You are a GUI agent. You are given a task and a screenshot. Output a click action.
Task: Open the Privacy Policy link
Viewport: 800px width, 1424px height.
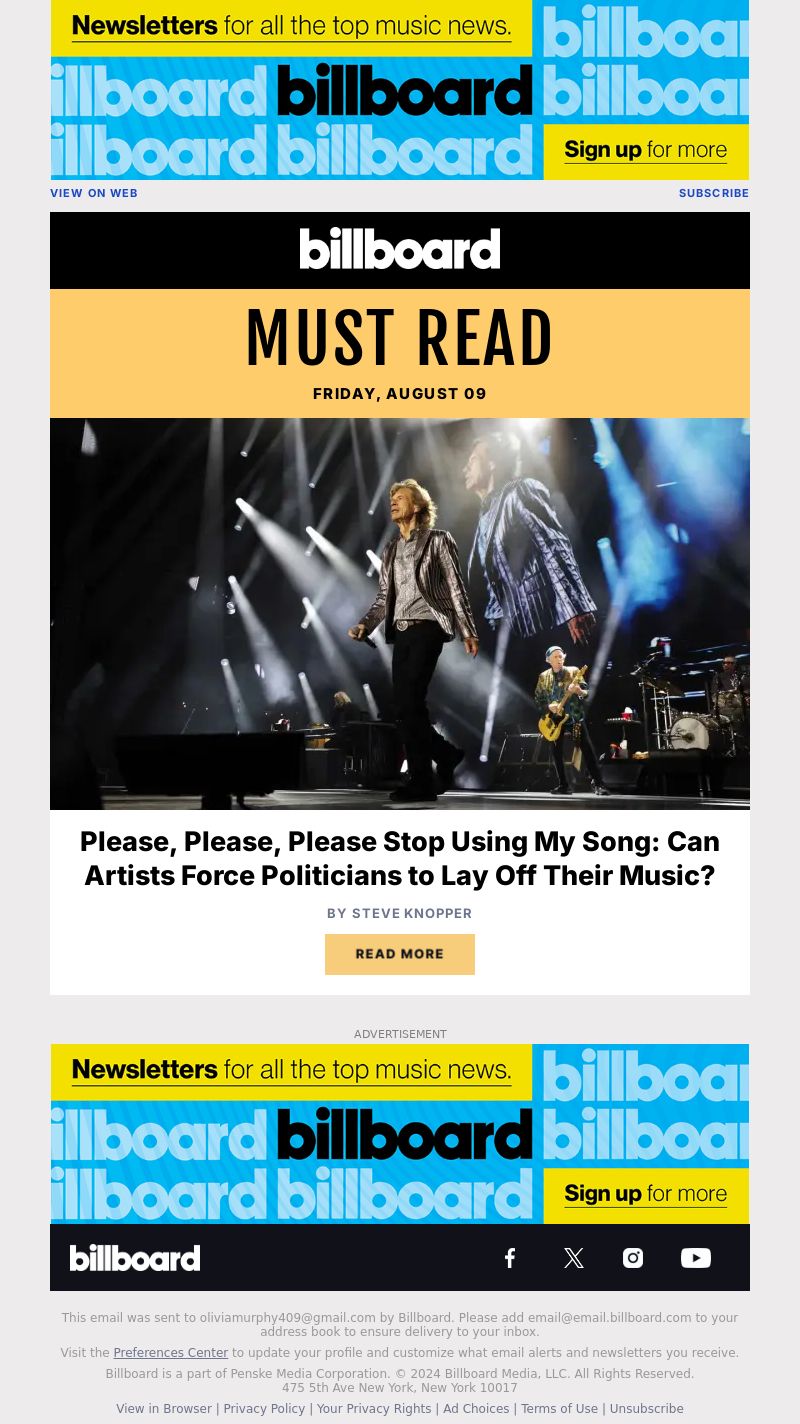(x=264, y=1409)
